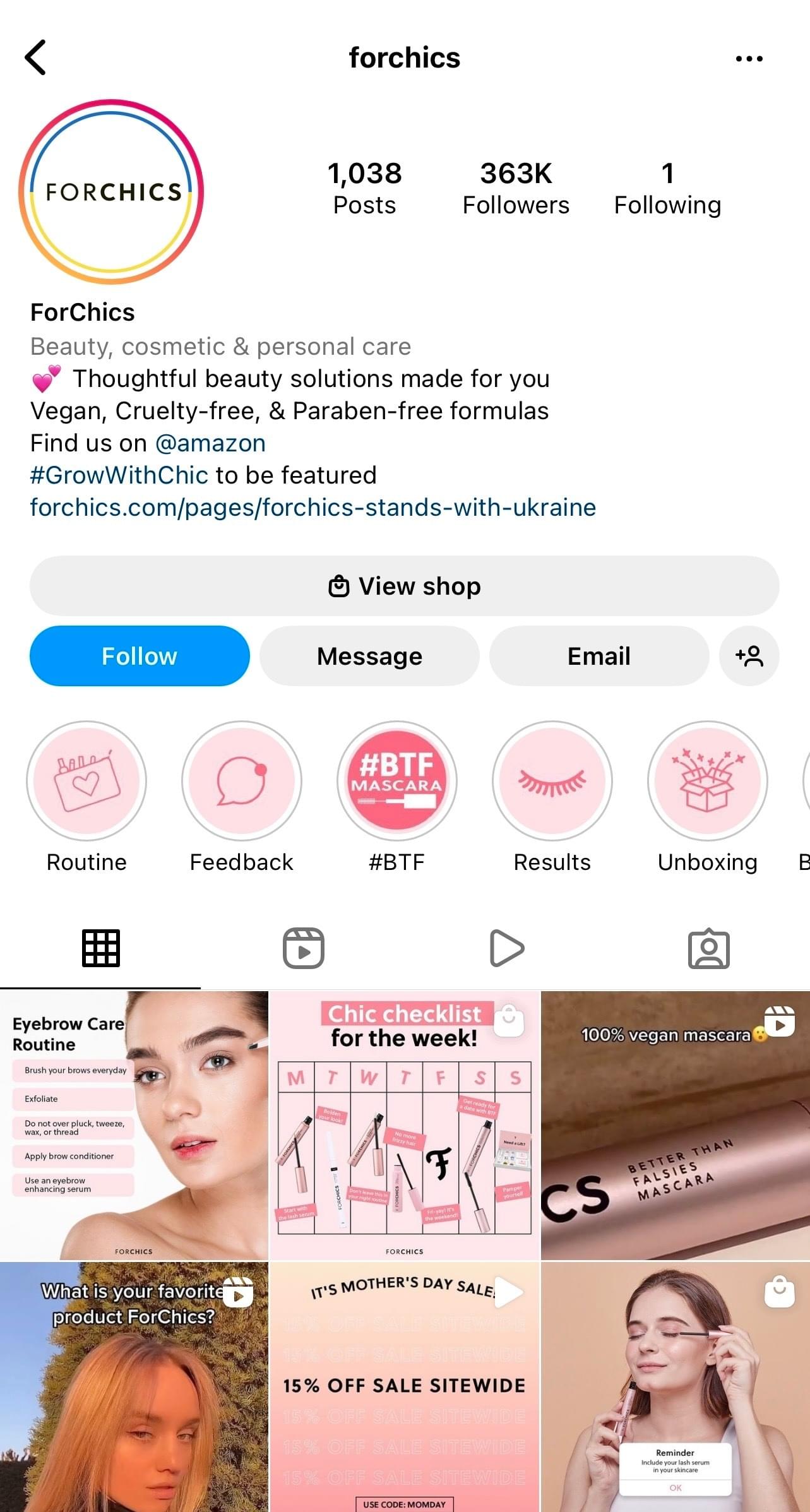The width and height of the screenshot is (810, 1512).
Task: Follow the ForChics account
Action: pos(140,656)
